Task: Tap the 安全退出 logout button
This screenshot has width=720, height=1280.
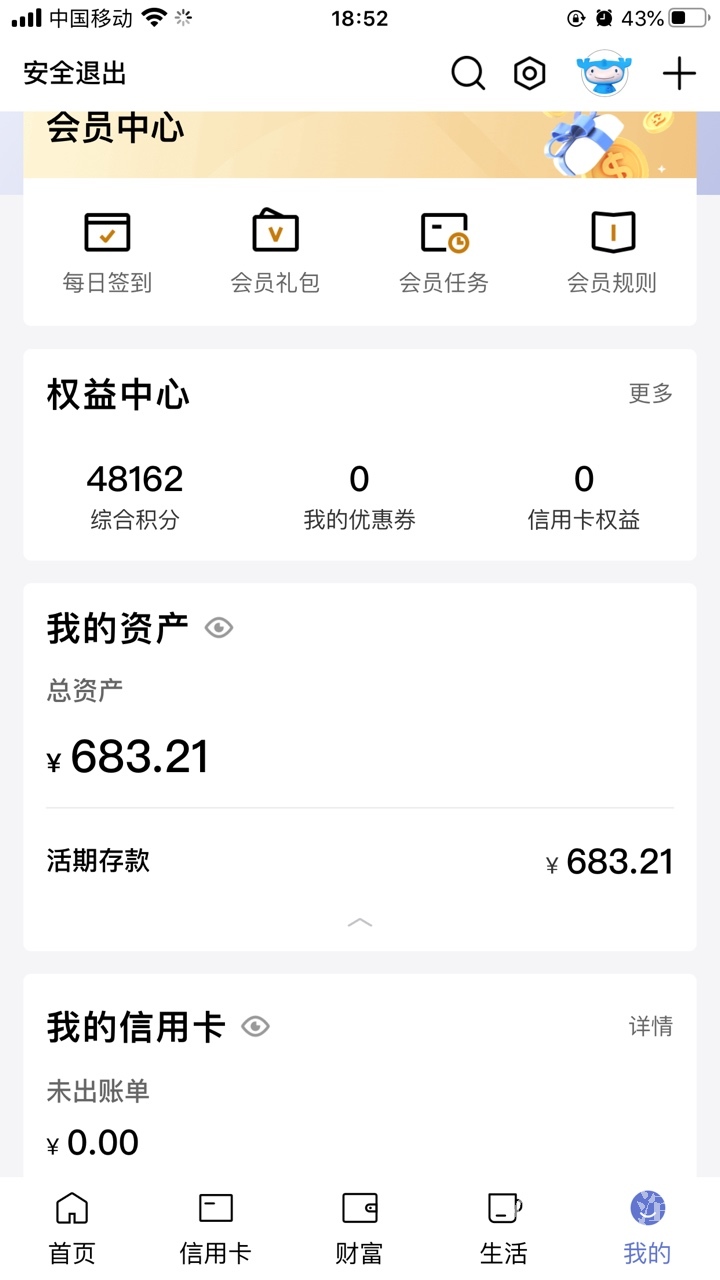Action: (75, 74)
